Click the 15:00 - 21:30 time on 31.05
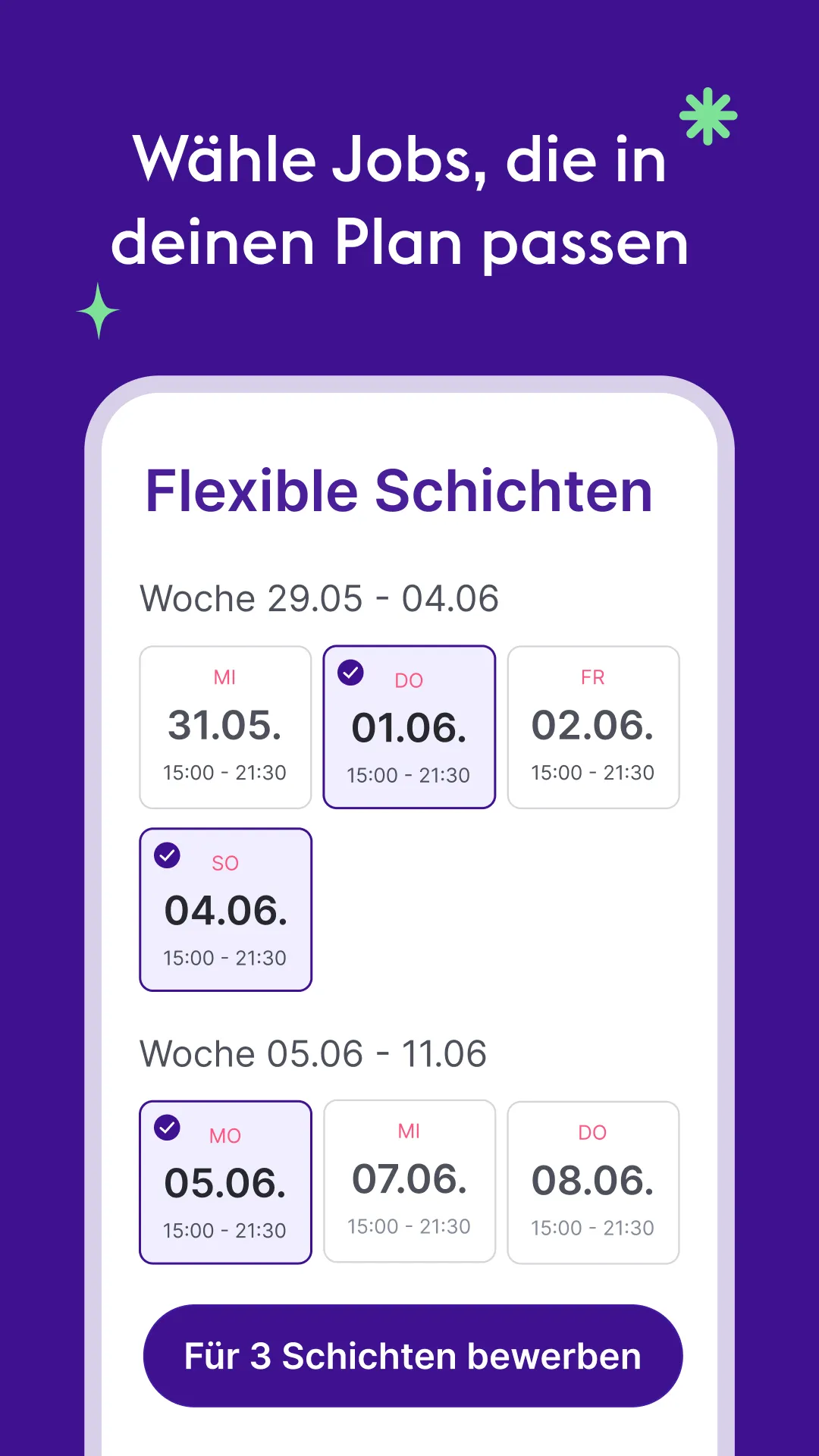The width and height of the screenshot is (819, 1456). (x=224, y=773)
